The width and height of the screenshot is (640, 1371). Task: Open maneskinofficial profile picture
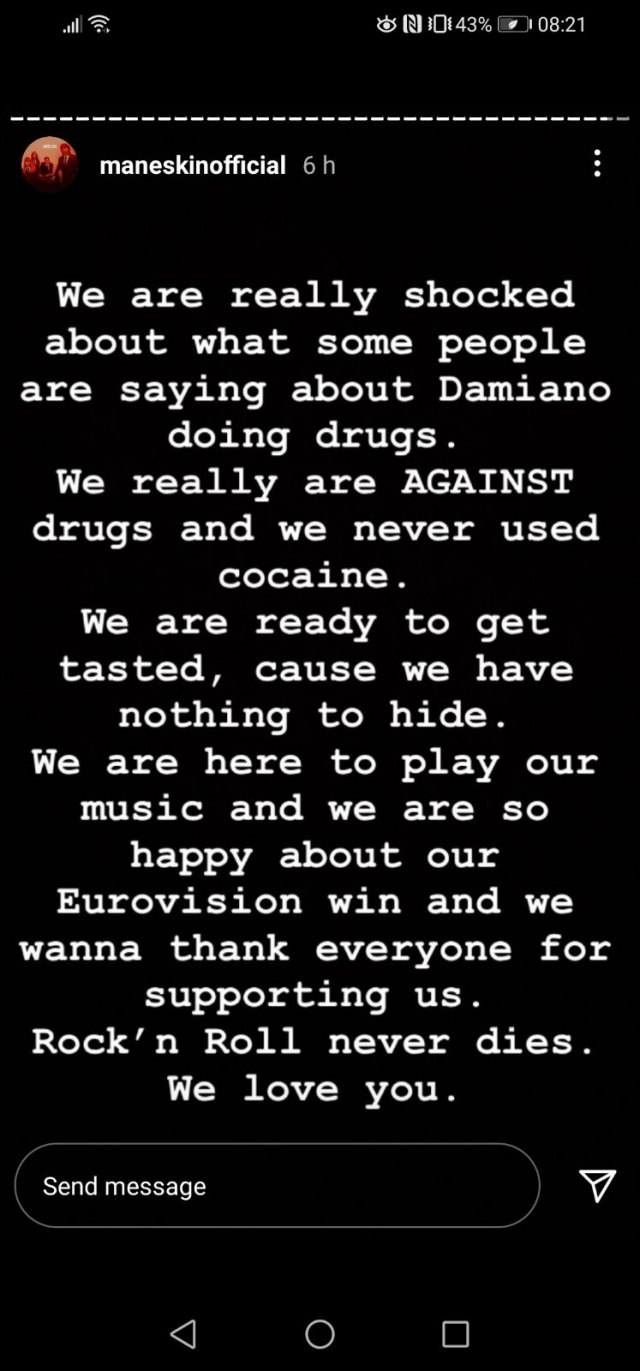click(x=49, y=165)
